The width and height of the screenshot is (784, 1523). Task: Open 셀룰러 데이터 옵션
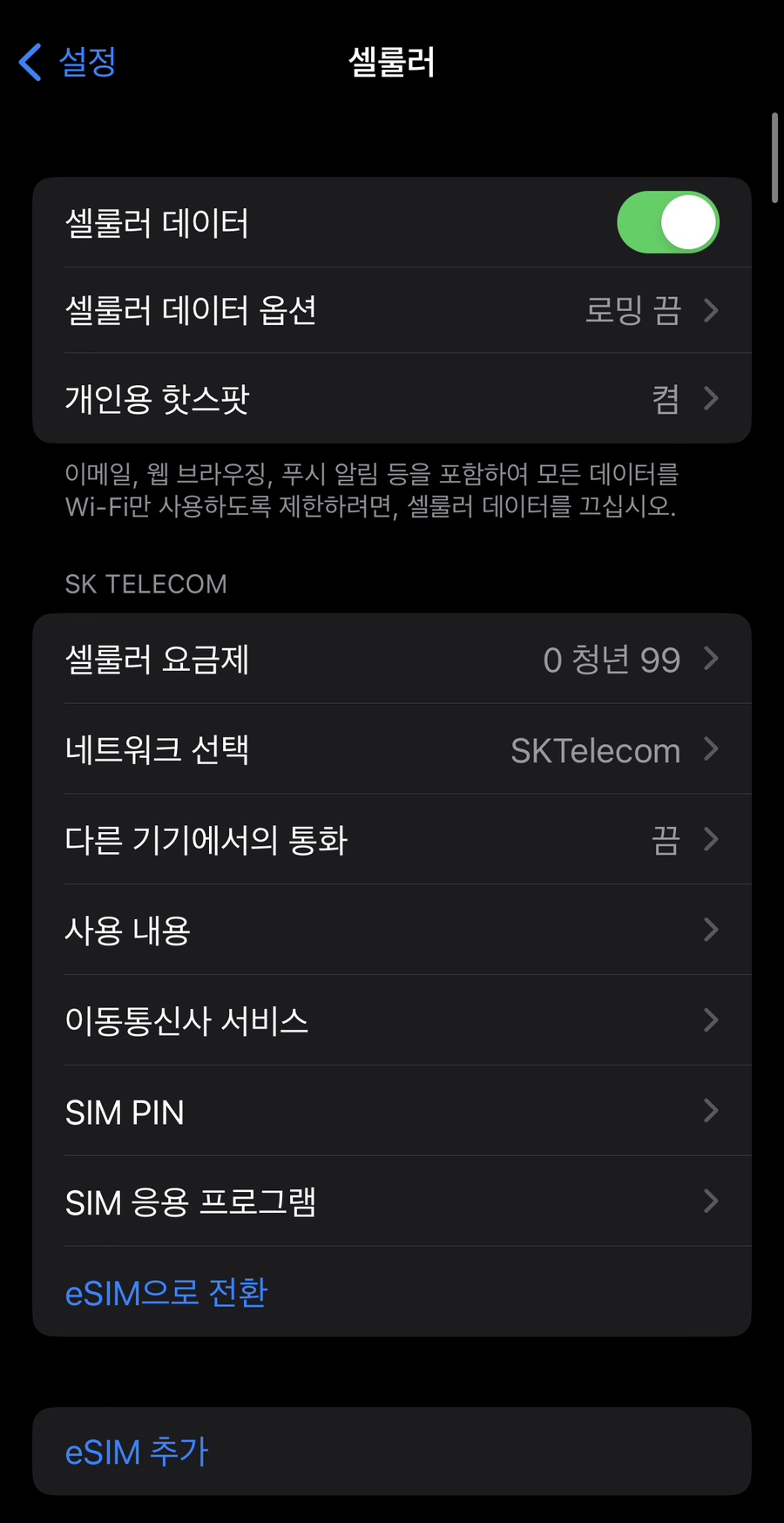click(392, 310)
